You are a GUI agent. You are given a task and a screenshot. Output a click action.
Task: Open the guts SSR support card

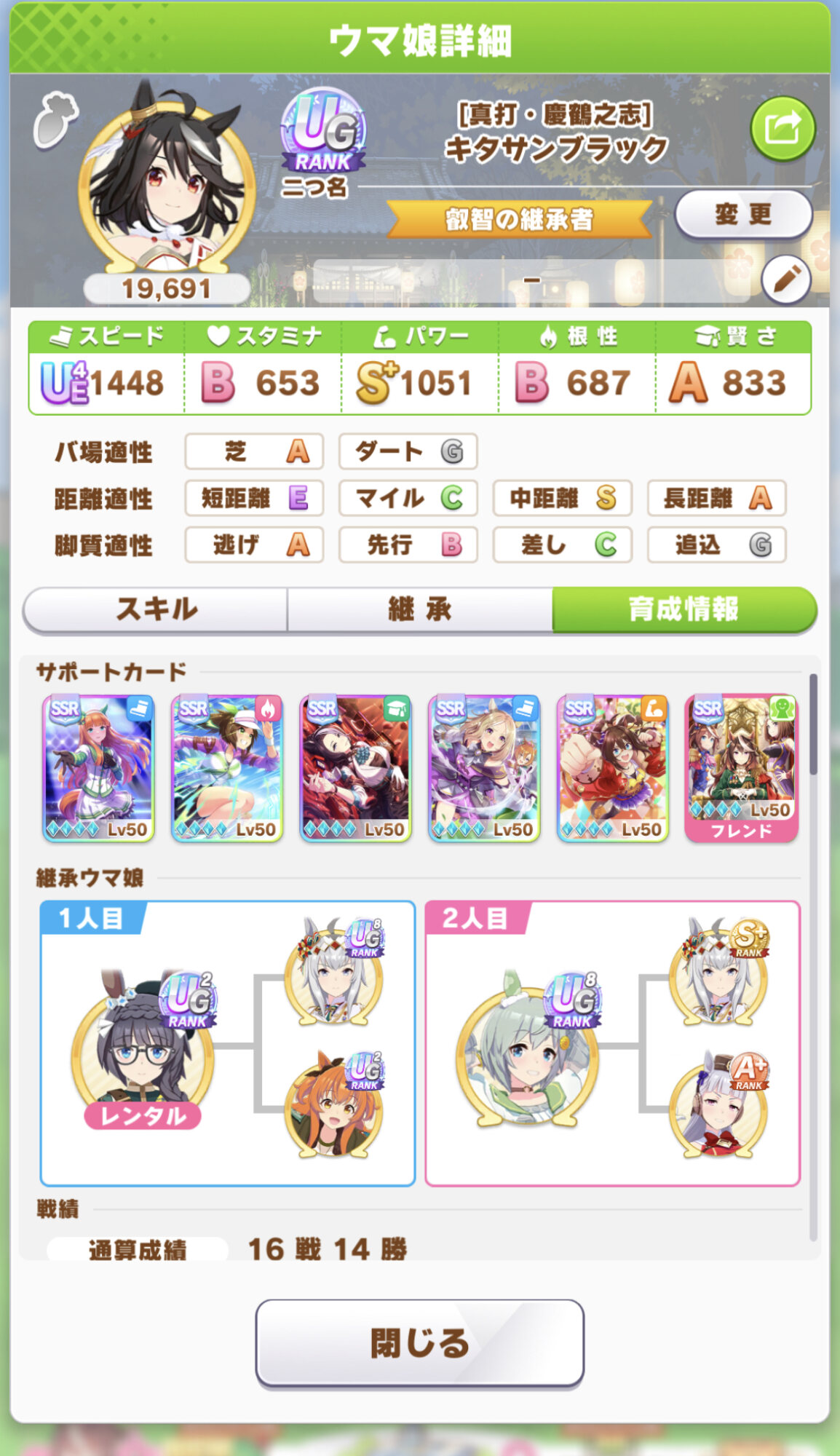pos(227,768)
